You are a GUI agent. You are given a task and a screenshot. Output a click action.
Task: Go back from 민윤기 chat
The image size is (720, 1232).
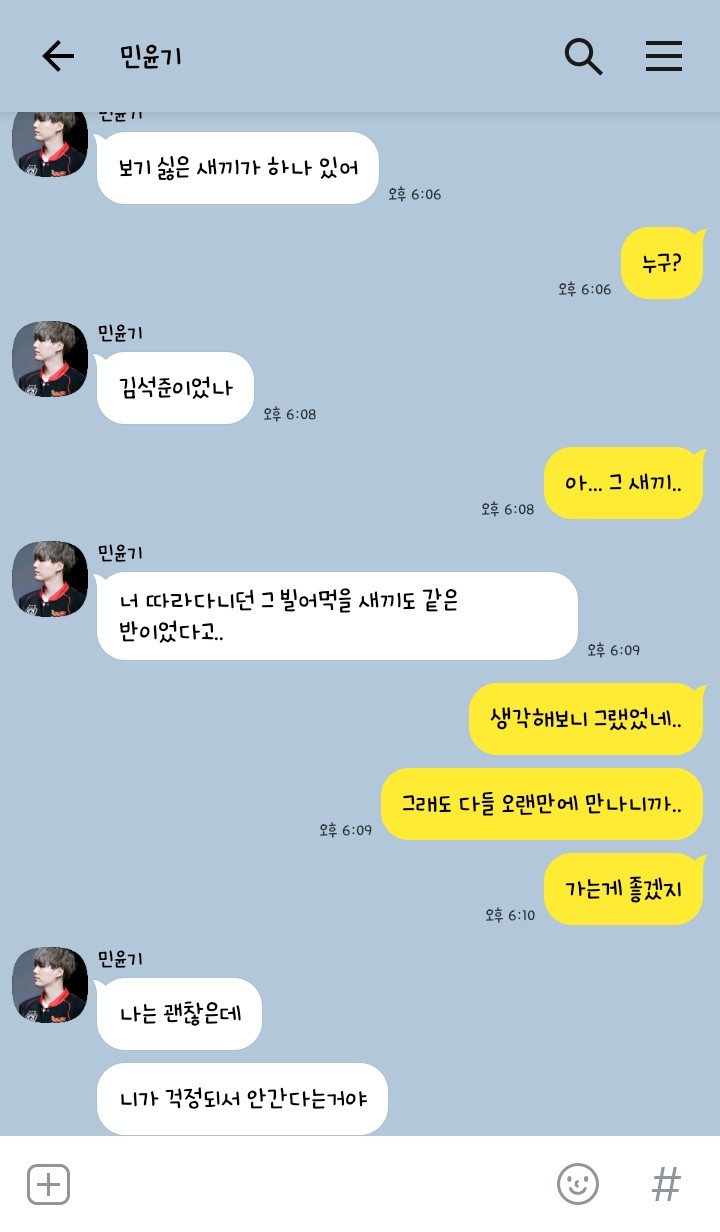[x=58, y=57]
